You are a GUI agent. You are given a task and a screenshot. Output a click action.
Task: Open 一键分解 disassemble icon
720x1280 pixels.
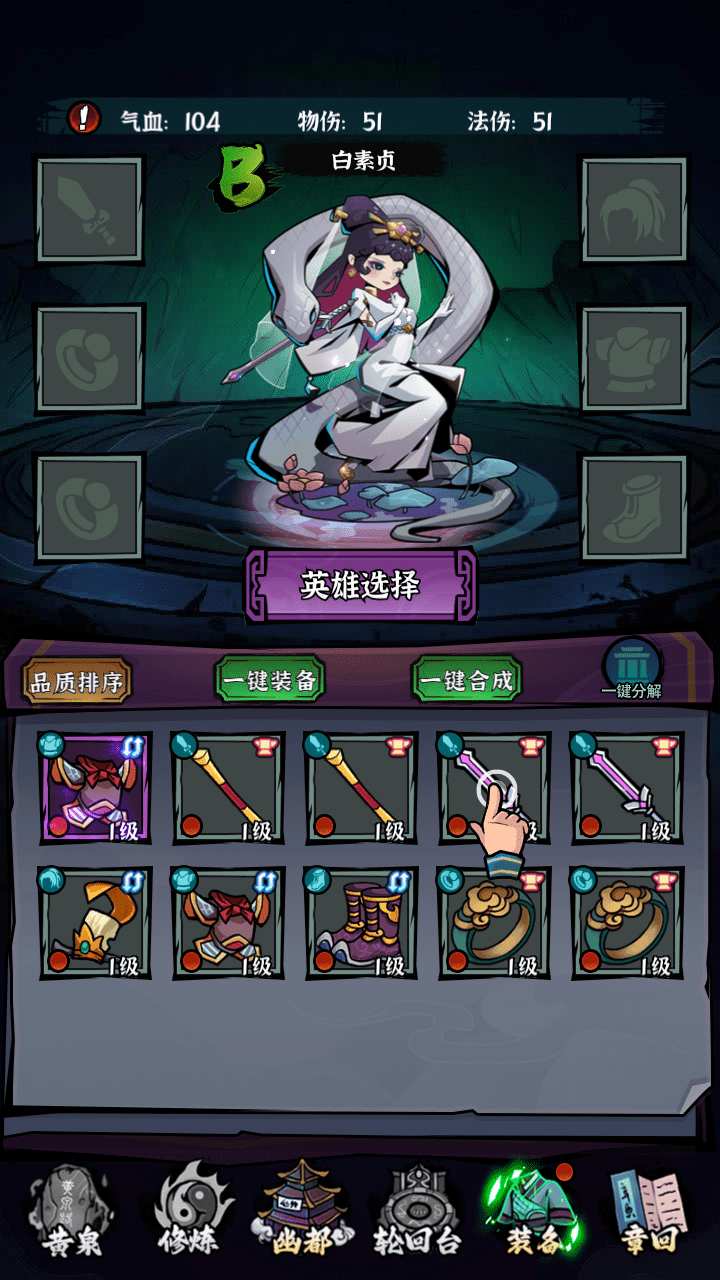tap(631, 669)
